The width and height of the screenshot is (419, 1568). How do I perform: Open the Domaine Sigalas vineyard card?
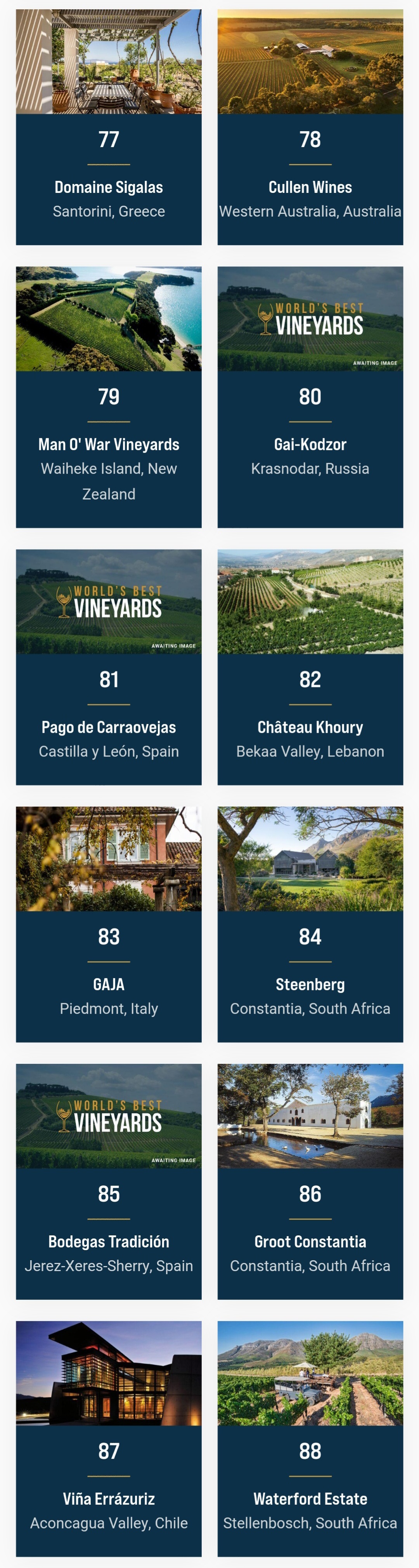[108, 187]
